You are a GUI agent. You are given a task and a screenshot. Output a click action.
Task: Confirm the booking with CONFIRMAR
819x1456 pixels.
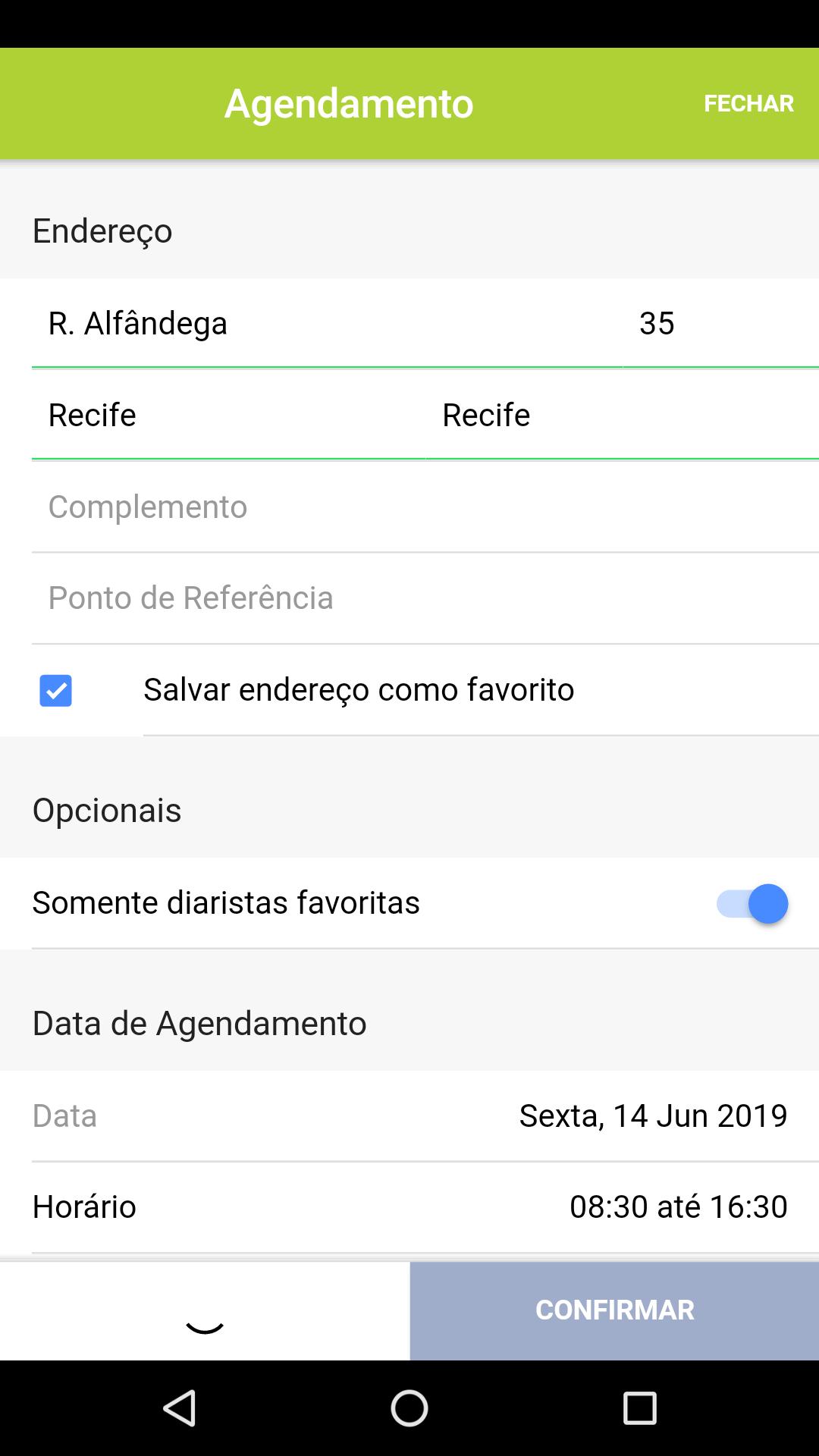coord(614,1310)
